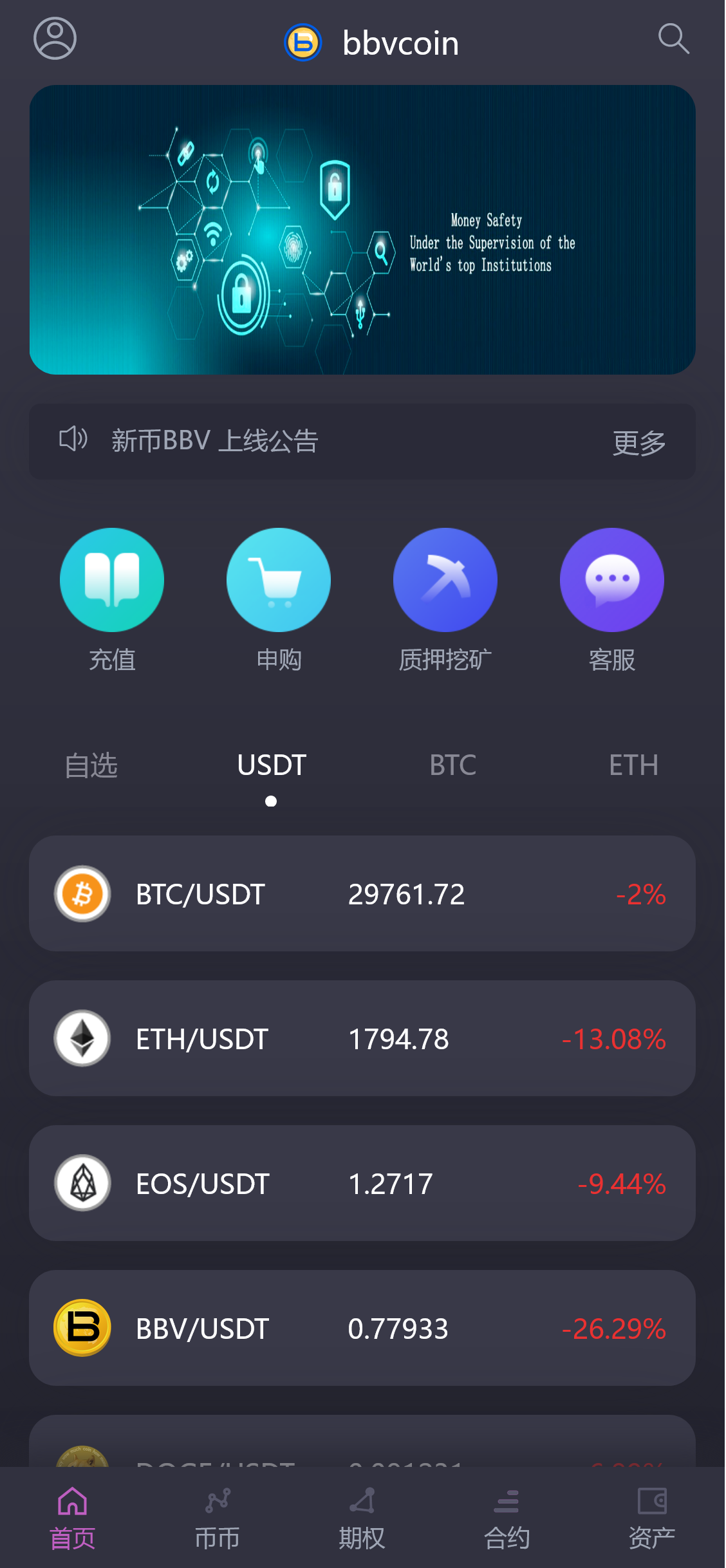
Task: Open the EOS/USDT trading pair
Action: [362, 1183]
